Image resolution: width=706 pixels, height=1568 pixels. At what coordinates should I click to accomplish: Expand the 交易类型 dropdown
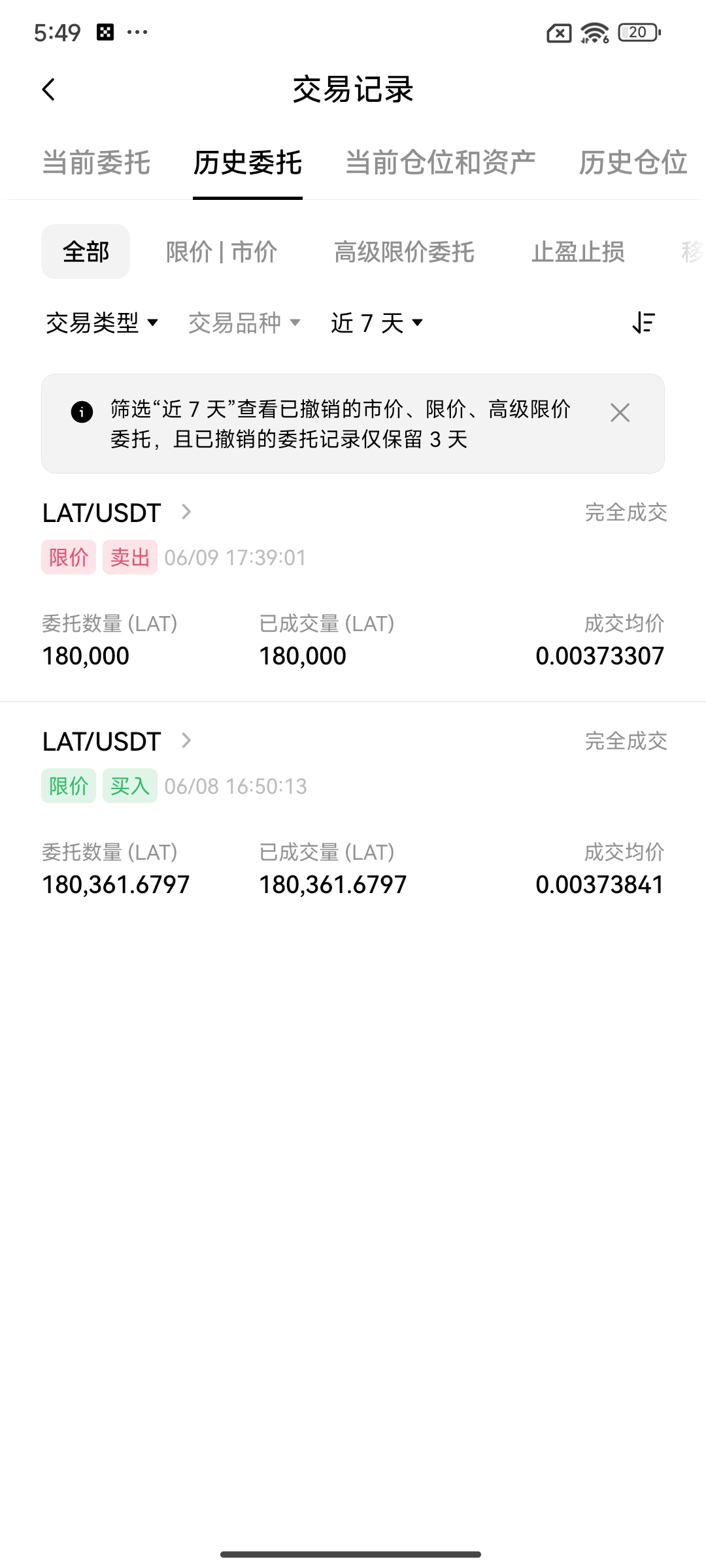tap(102, 323)
